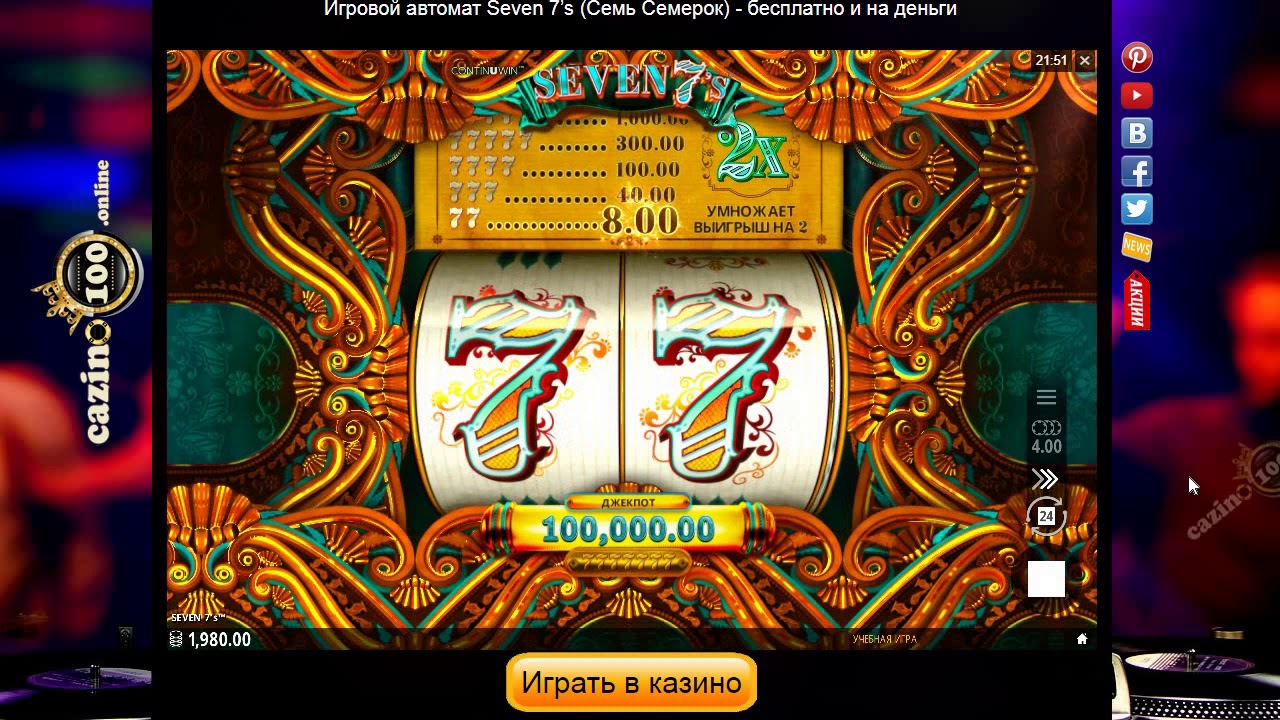
Task: Stop the spinning reels
Action: [x=1046, y=579]
